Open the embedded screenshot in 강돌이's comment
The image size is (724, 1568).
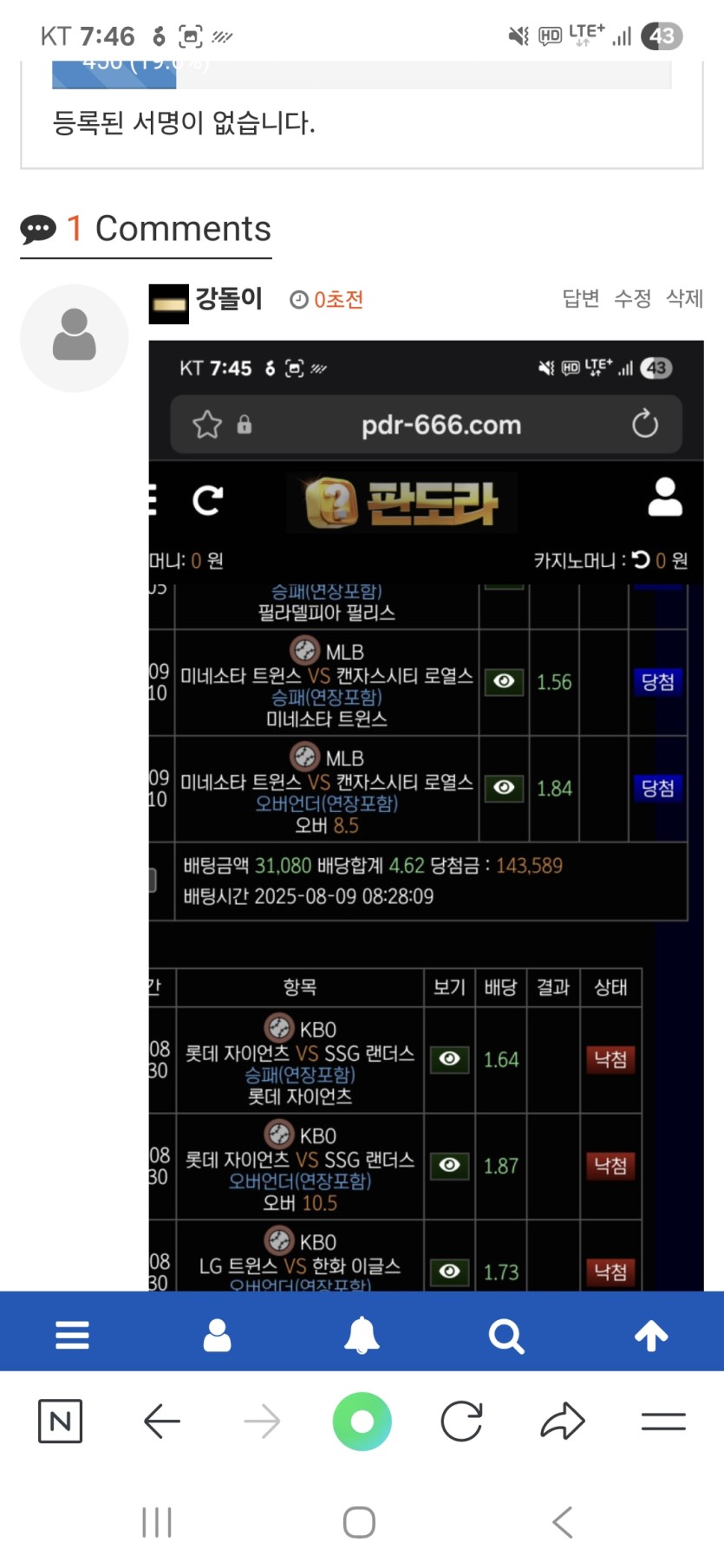tap(426, 815)
